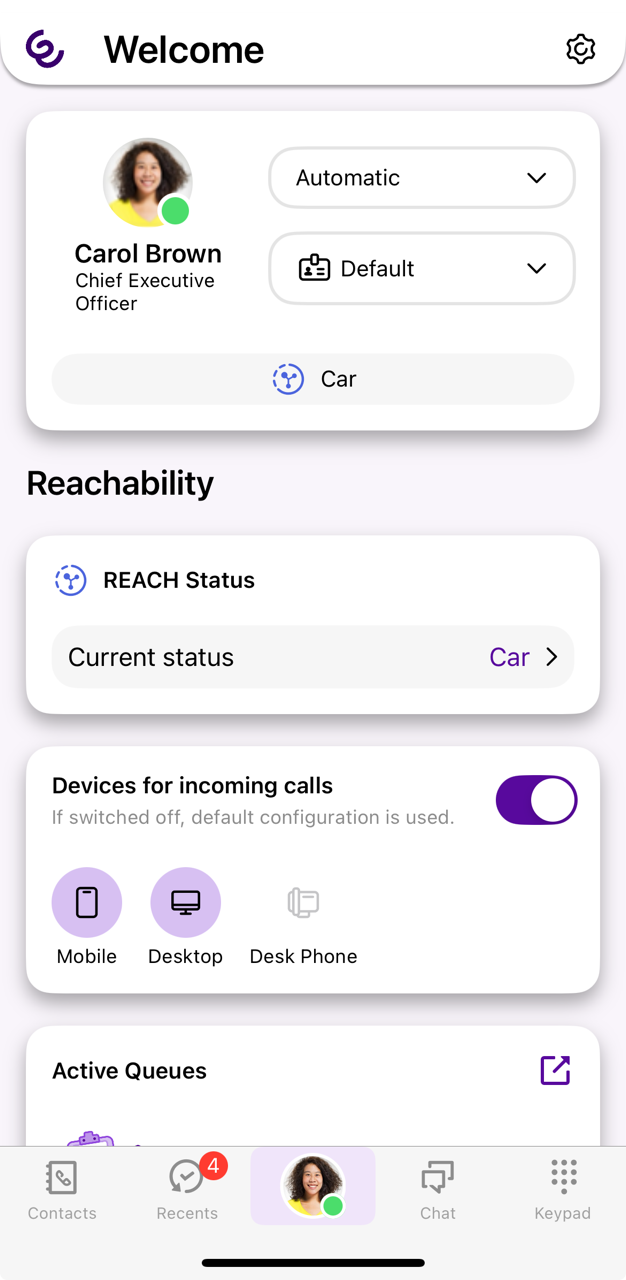Switch to the Chat tab

(x=438, y=1190)
